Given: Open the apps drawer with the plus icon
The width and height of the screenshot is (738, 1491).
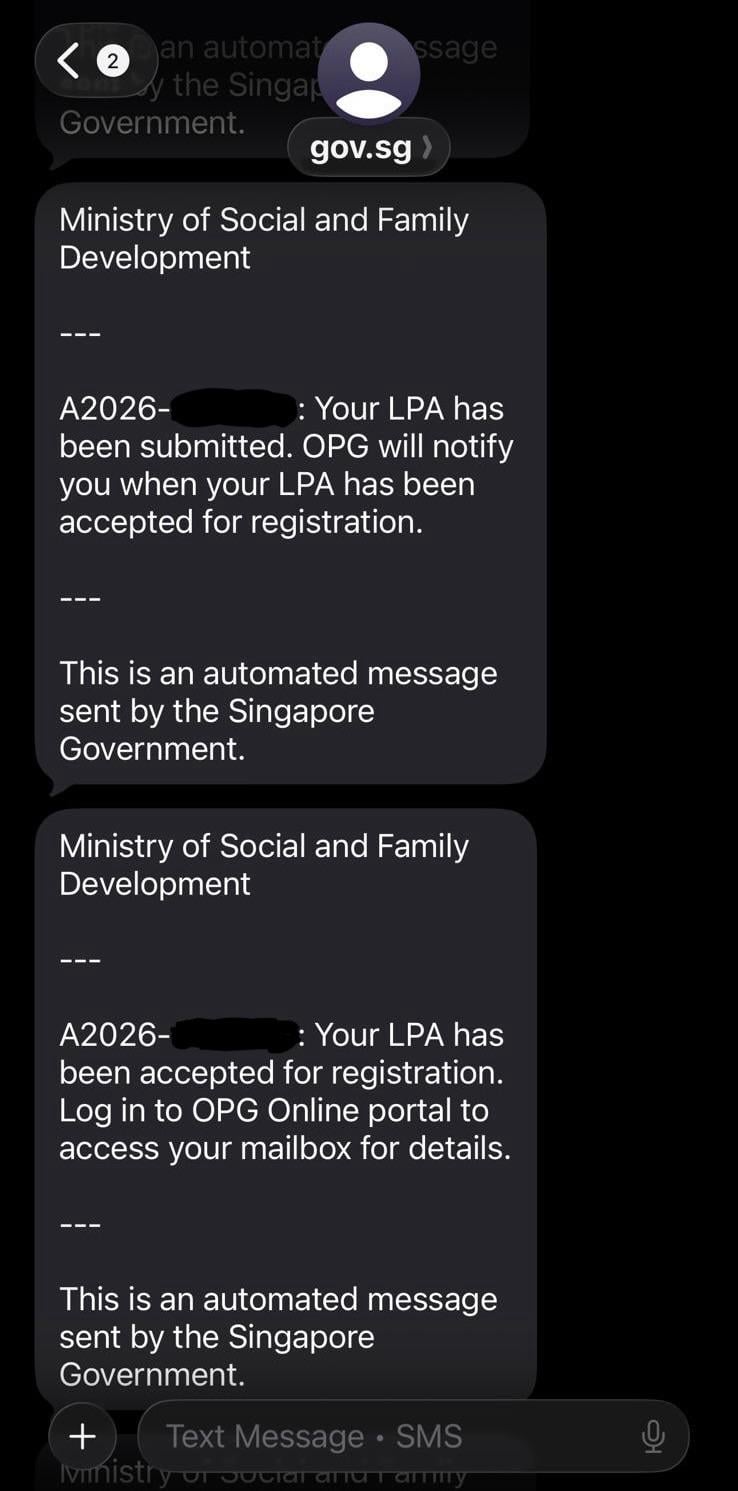Looking at the screenshot, I should [x=81, y=1435].
